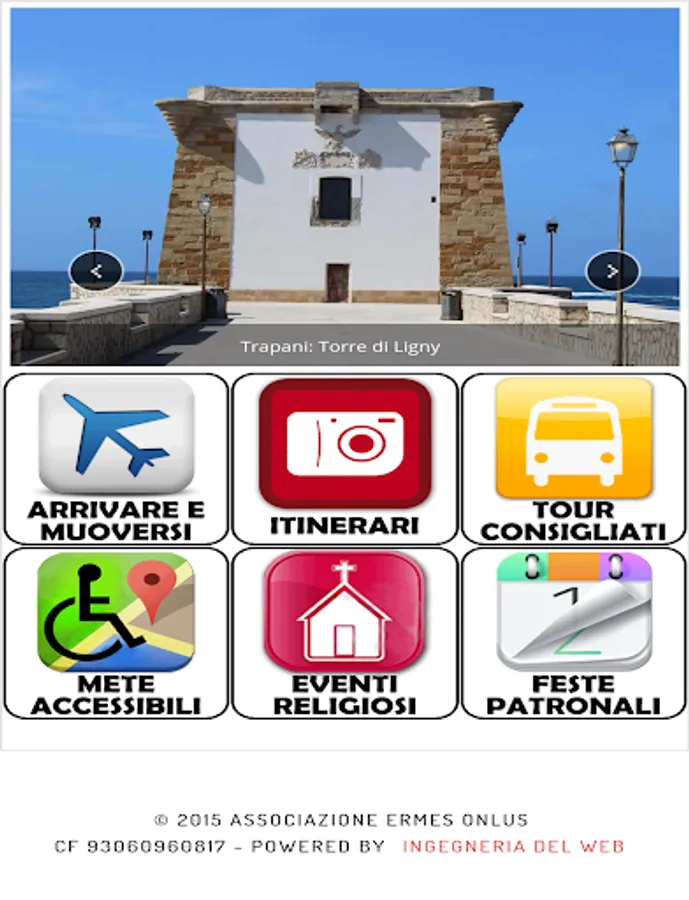Open Arrivare e Muoversi section

pos(116,459)
